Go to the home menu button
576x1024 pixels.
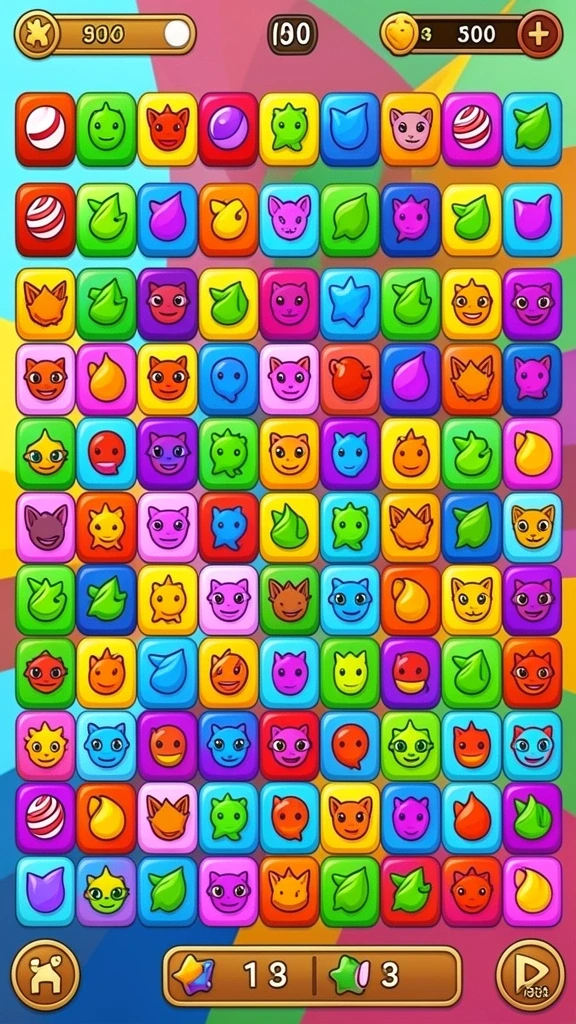tap(45, 976)
